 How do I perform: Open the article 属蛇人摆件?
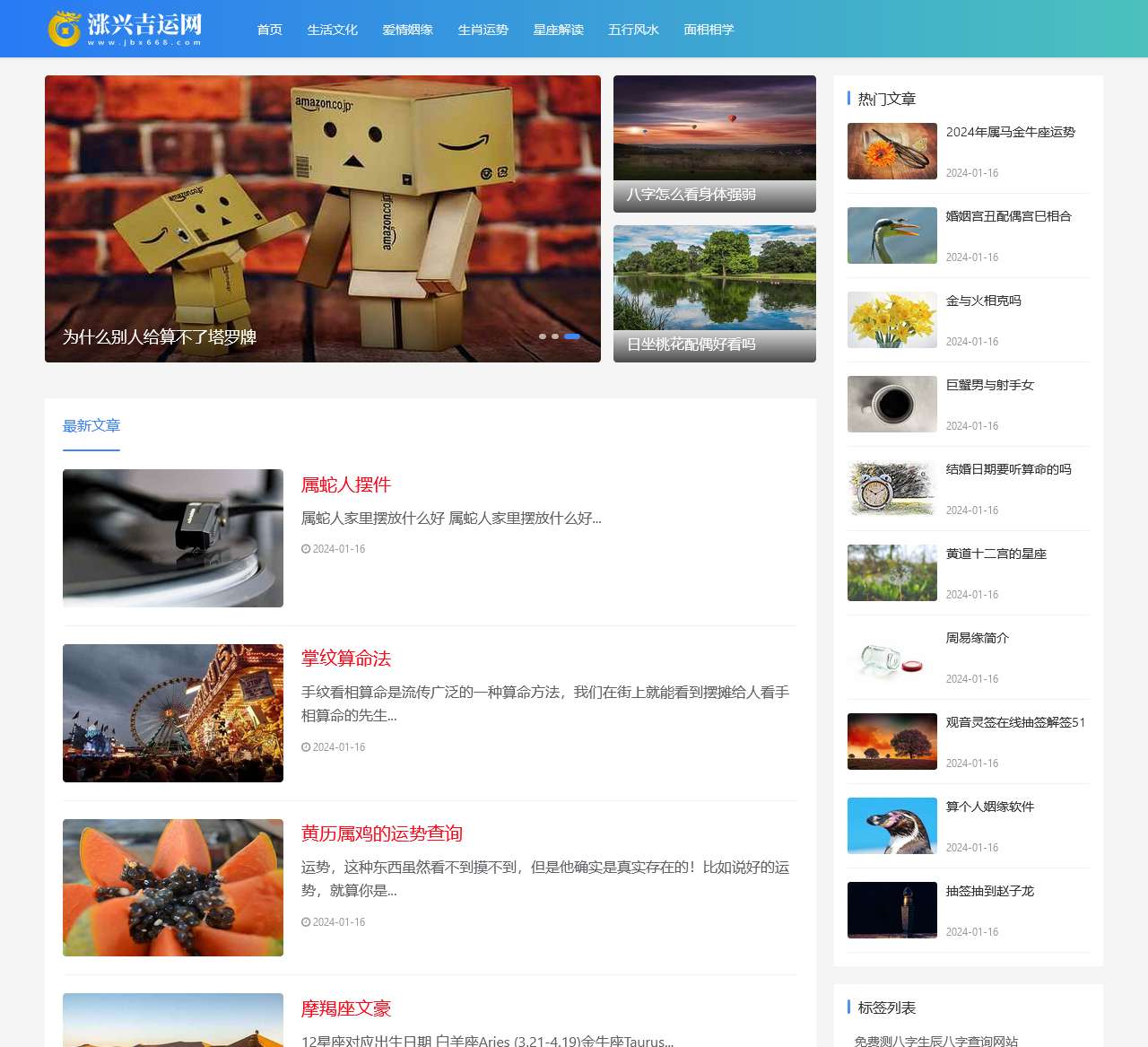point(346,485)
